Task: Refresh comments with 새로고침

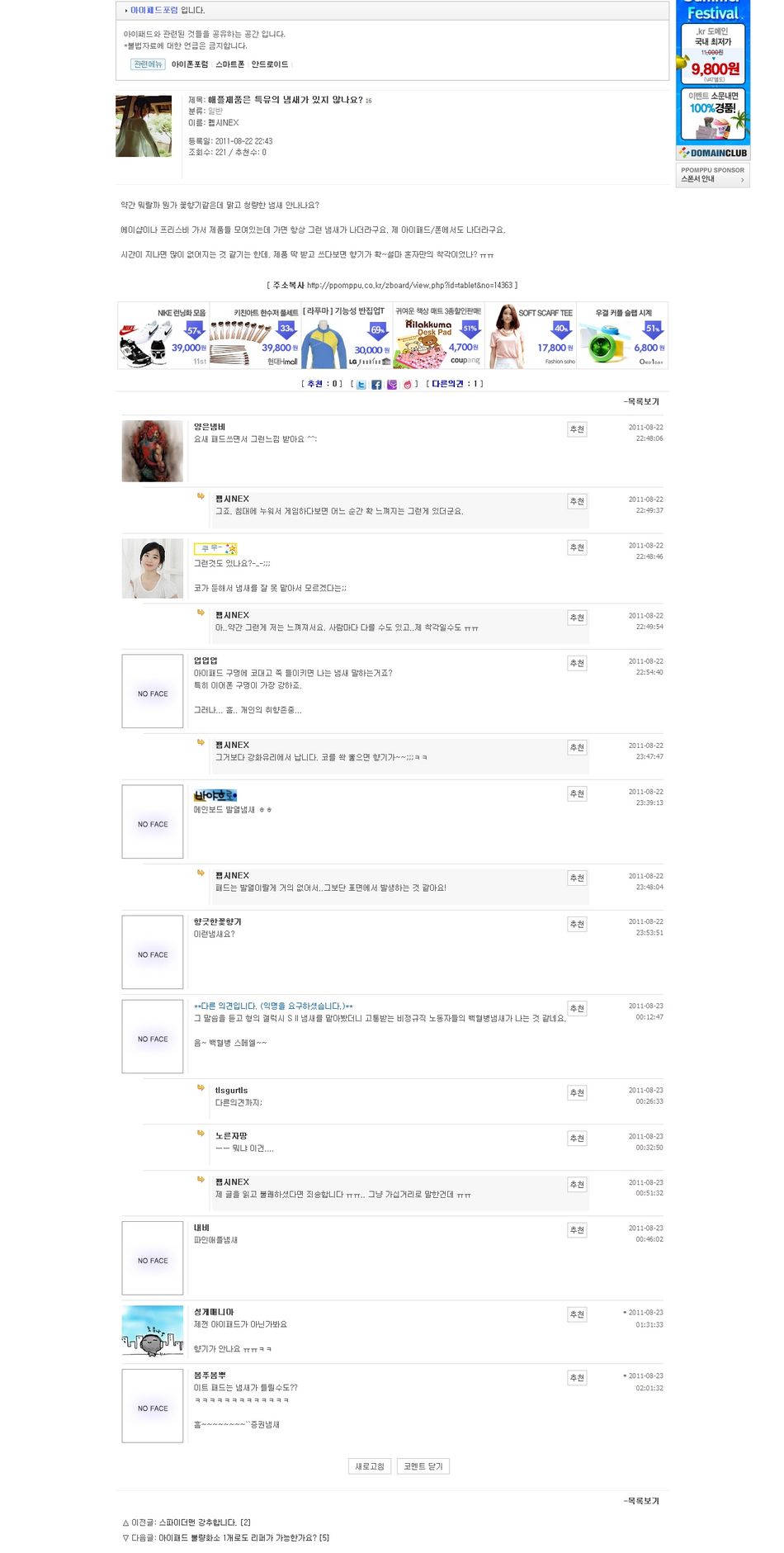Action: click(370, 1466)
